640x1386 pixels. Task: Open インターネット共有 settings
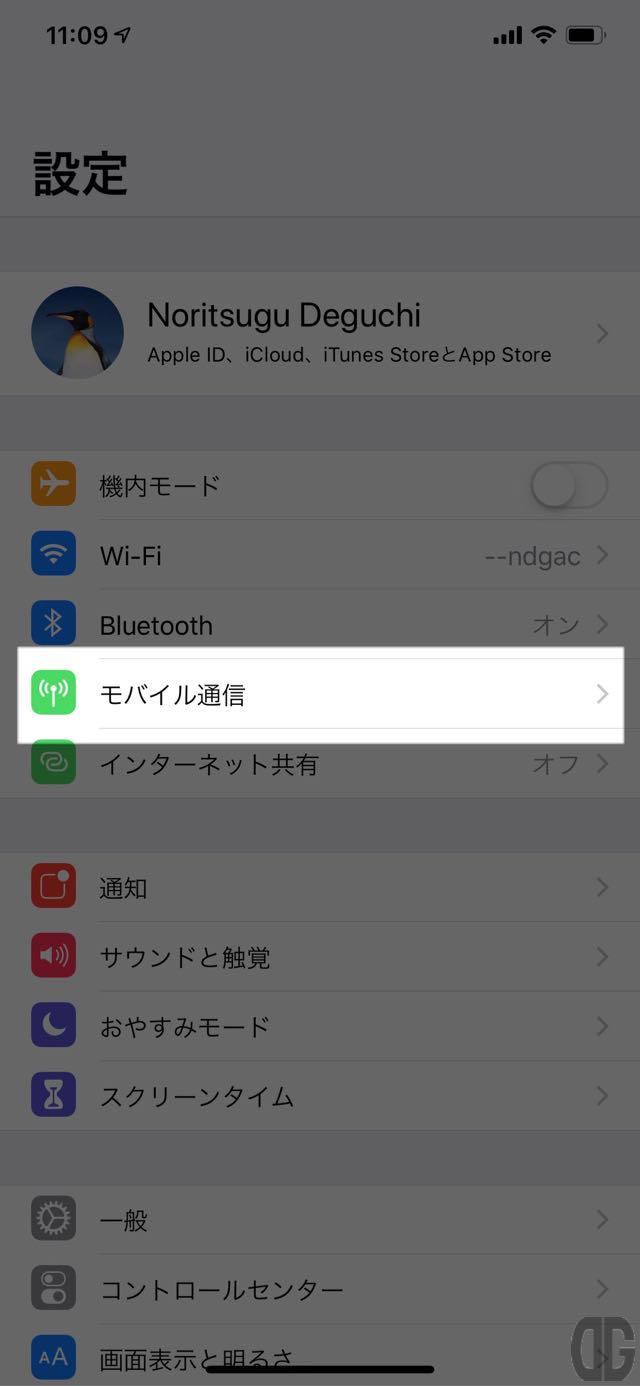click(320, 764)
